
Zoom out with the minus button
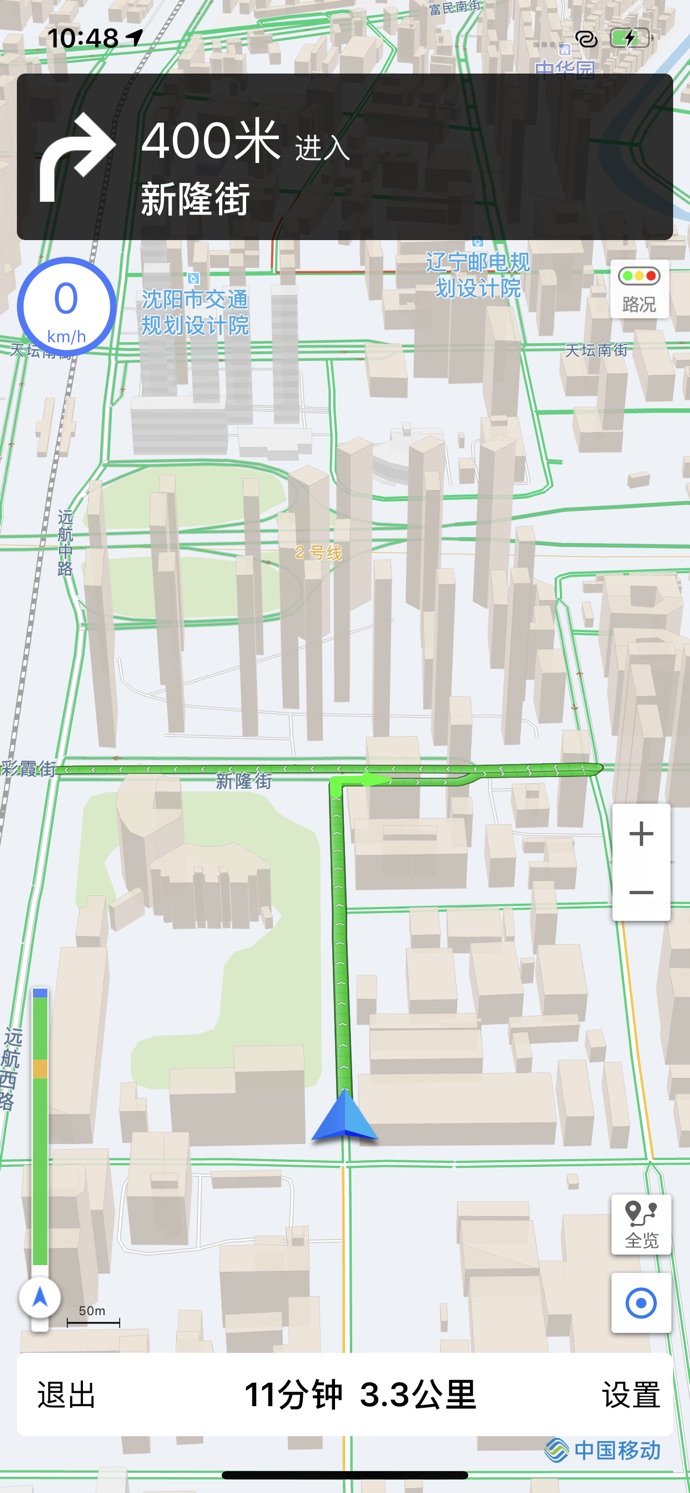[641, 892]
